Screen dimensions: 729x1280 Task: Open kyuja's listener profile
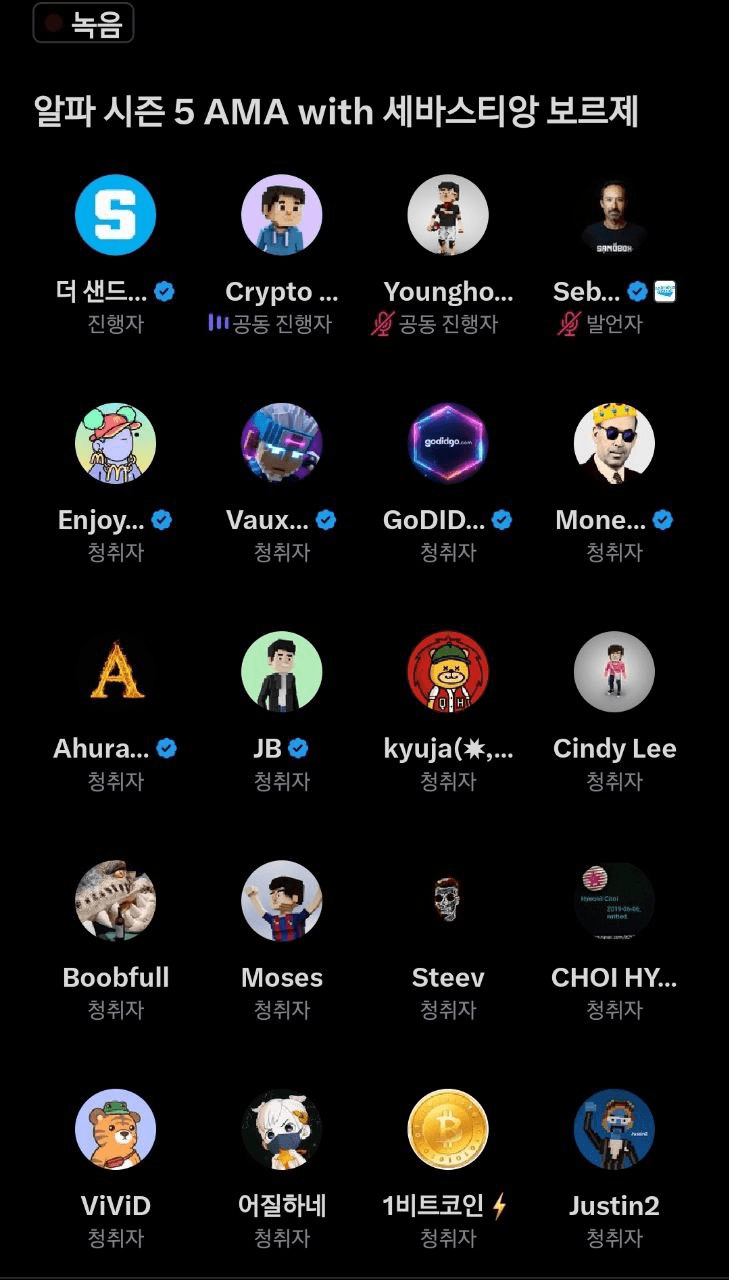point(448,671)
